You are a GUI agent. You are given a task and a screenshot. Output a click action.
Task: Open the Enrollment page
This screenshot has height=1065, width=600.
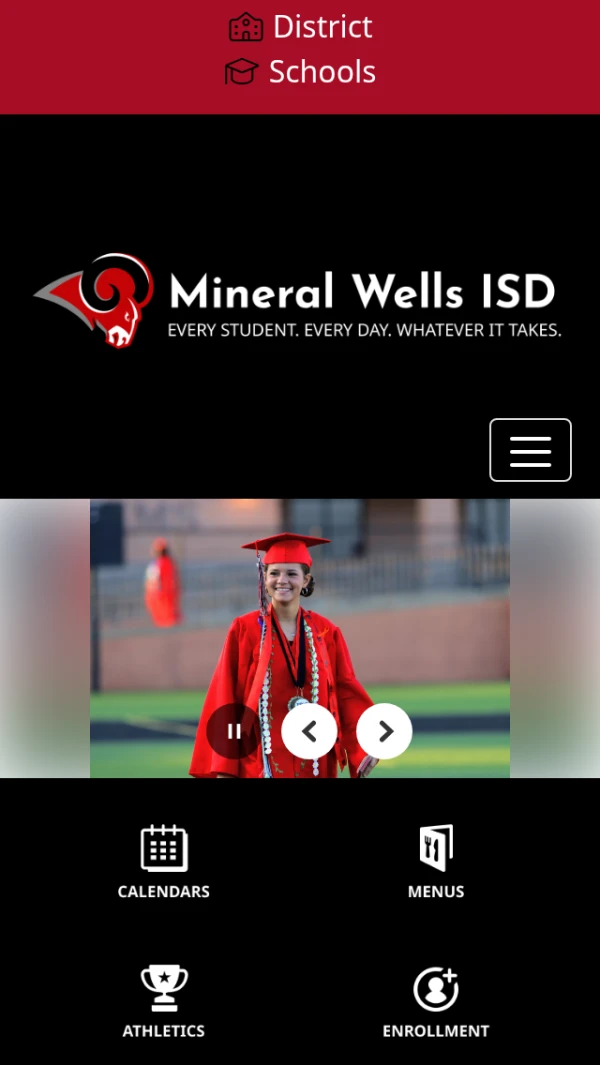(x=436, y=1001)
